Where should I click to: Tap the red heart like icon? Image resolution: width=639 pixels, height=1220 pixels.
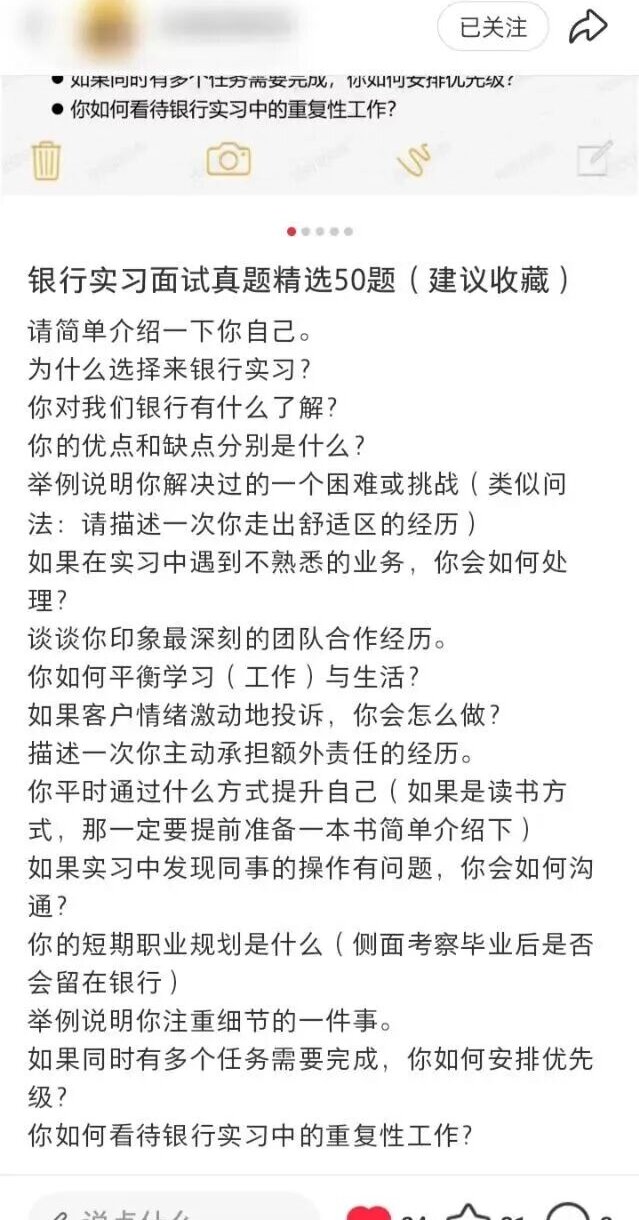369,1211
